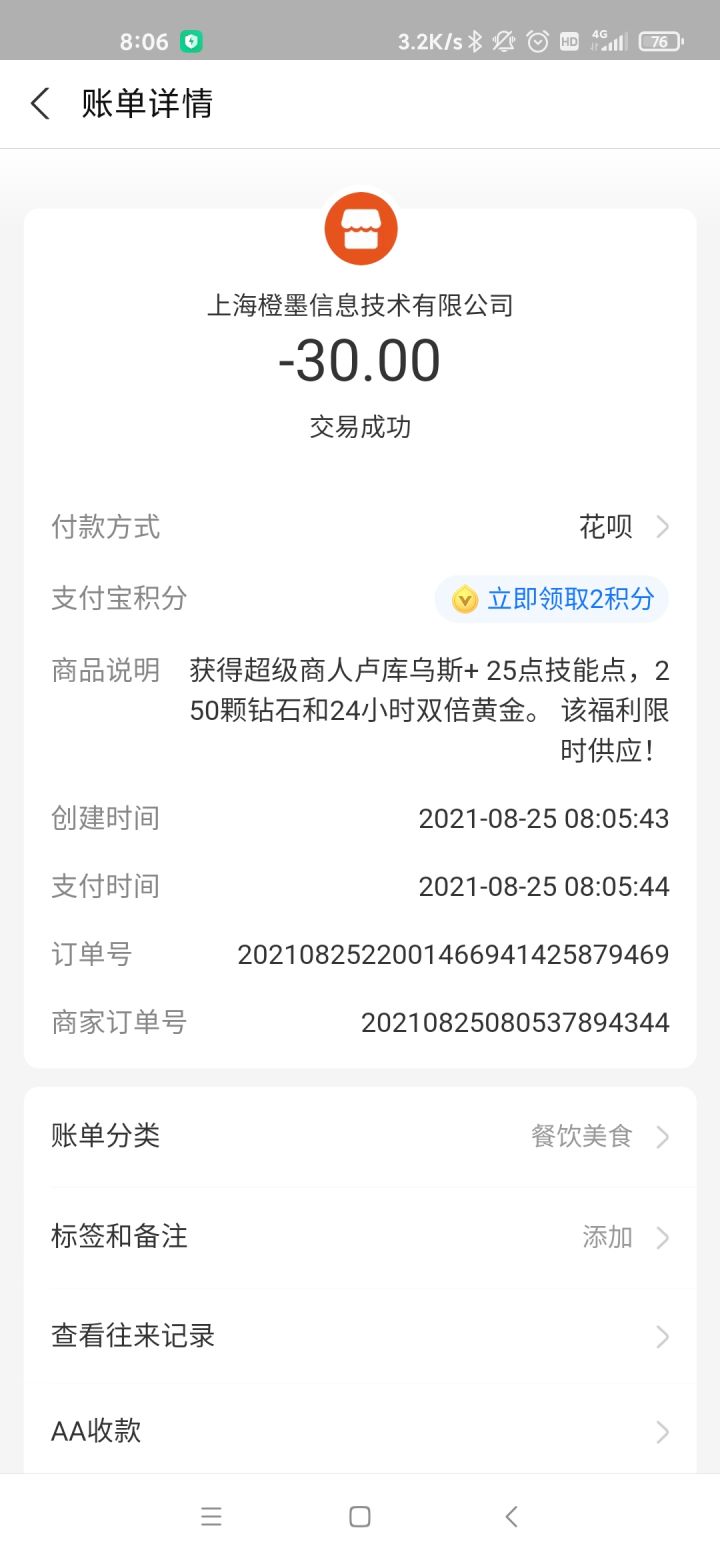Image resolution: width=720 pixels, height=1560 pixels.
Task: Go back from 账单详情 page
Action: point(40,104)
